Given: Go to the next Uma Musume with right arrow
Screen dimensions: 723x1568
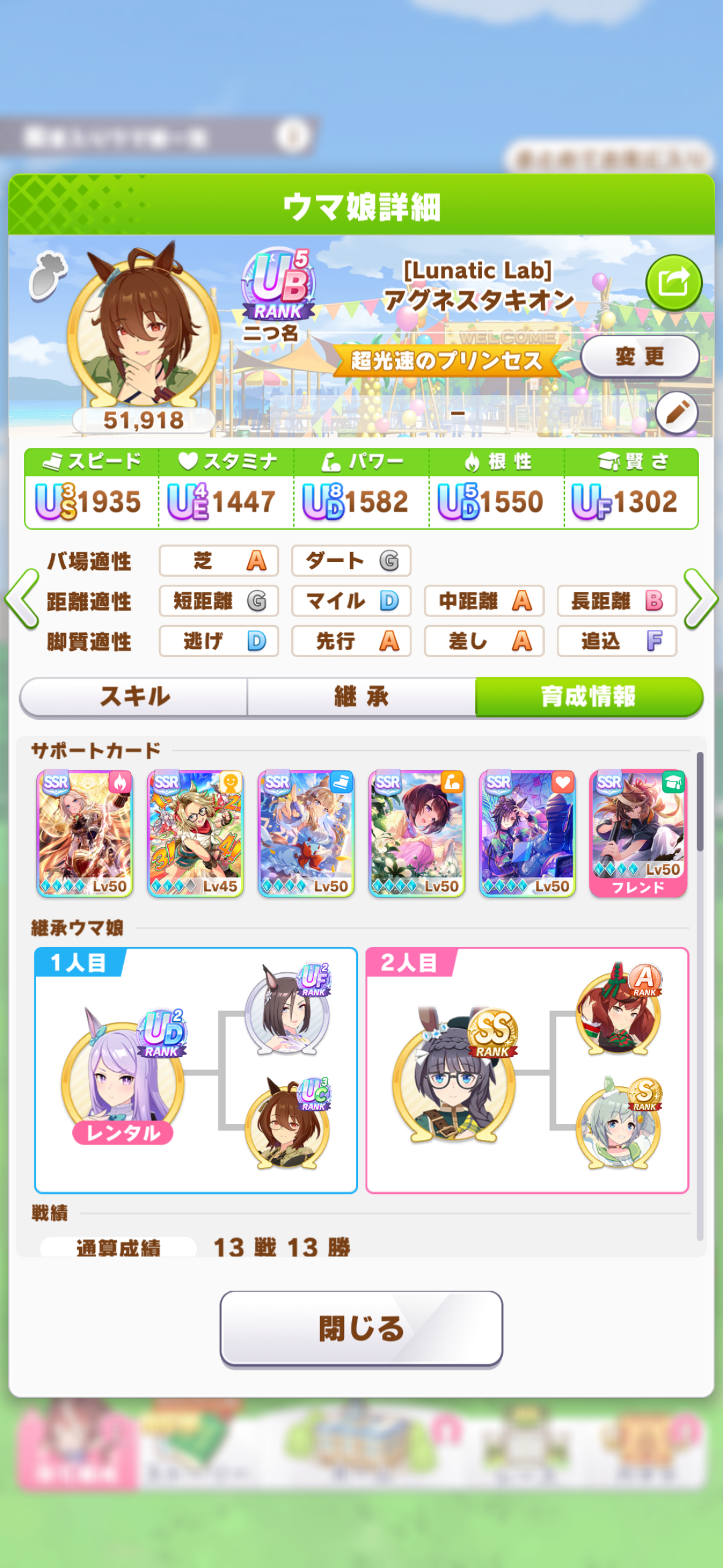Looking at the screenshot, I should point(700,599).
